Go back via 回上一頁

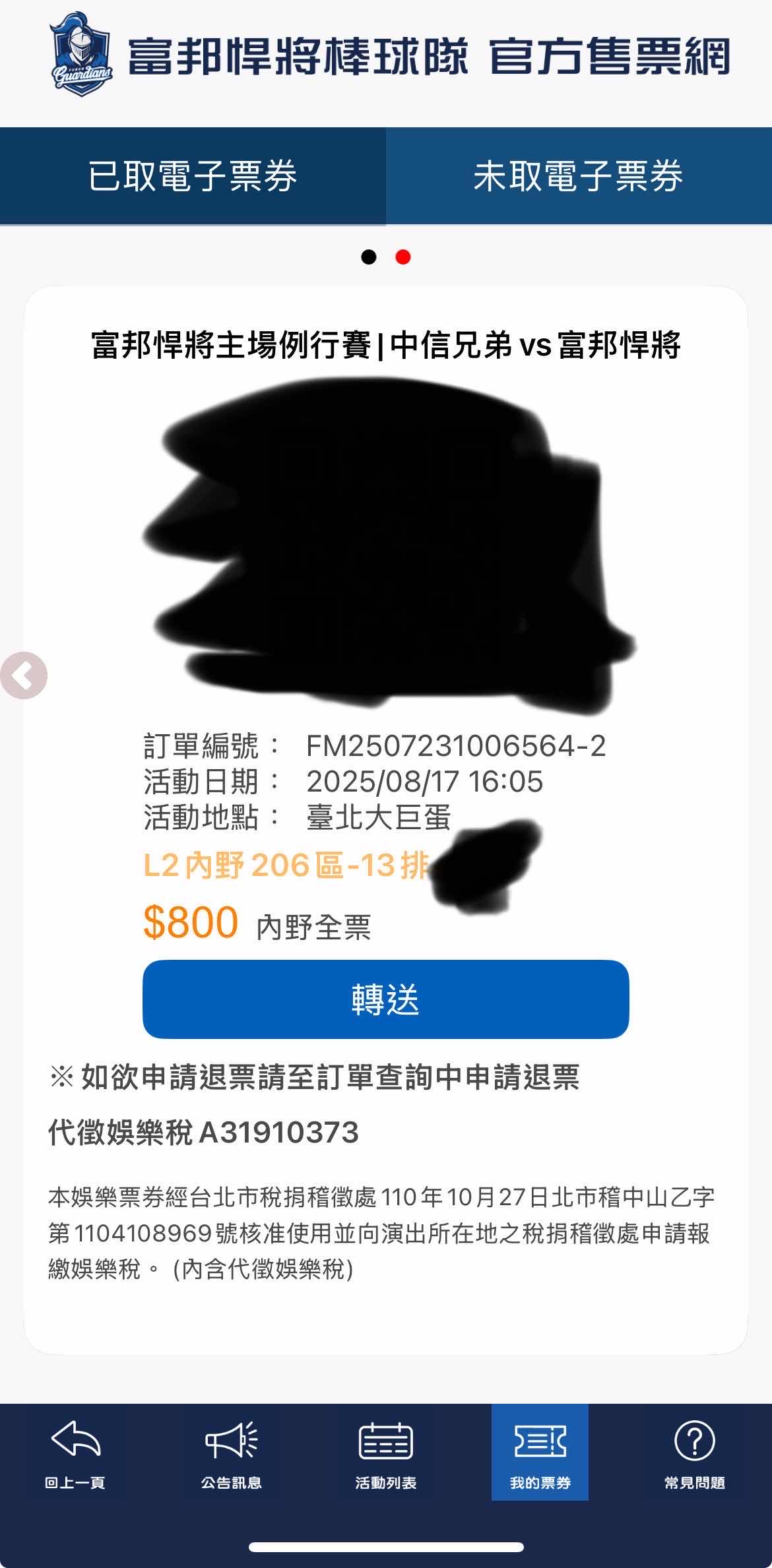click(x=75, y=1453)
